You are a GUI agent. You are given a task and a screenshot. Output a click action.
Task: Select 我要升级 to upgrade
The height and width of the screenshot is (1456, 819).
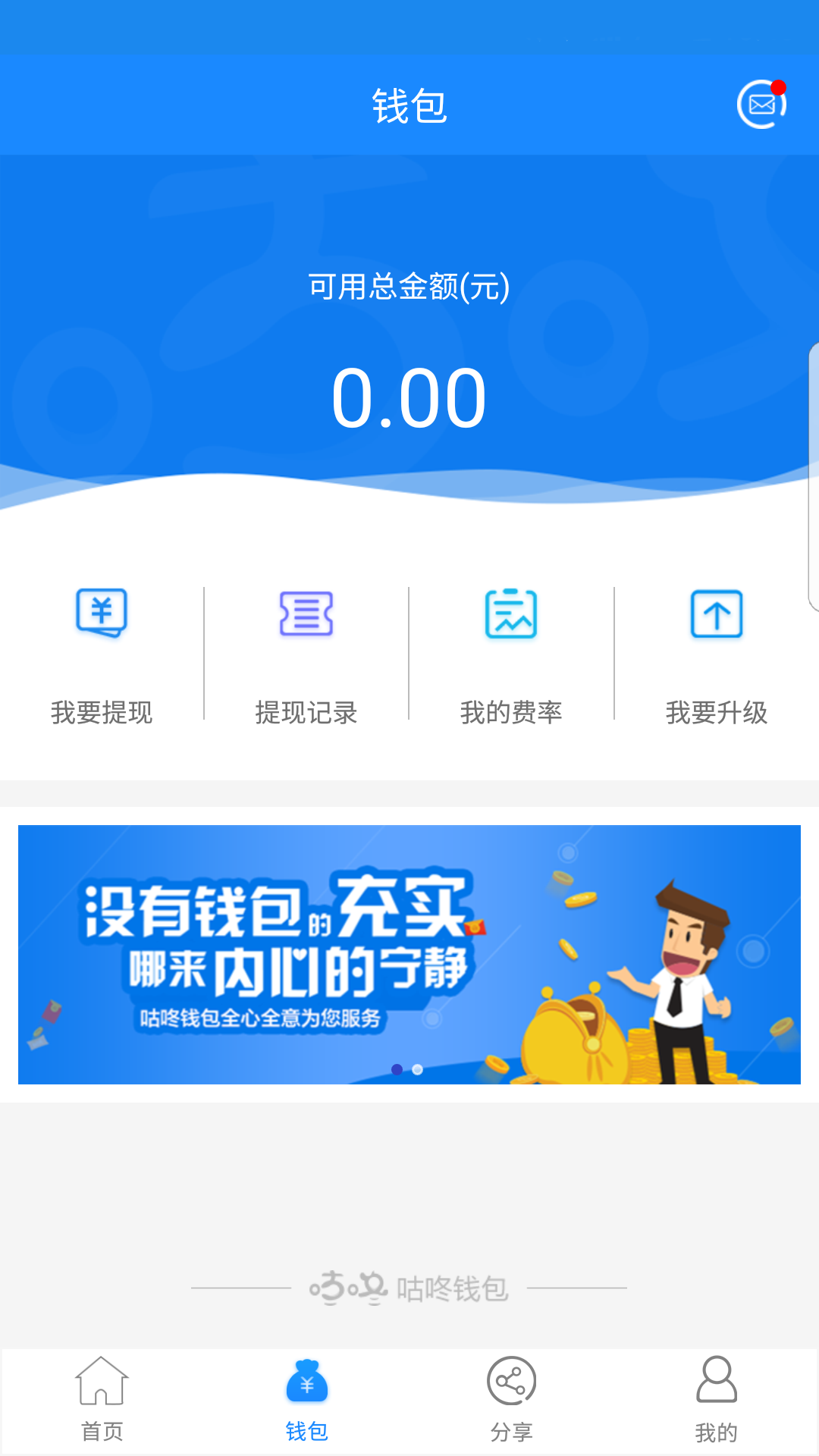point(717,654)
